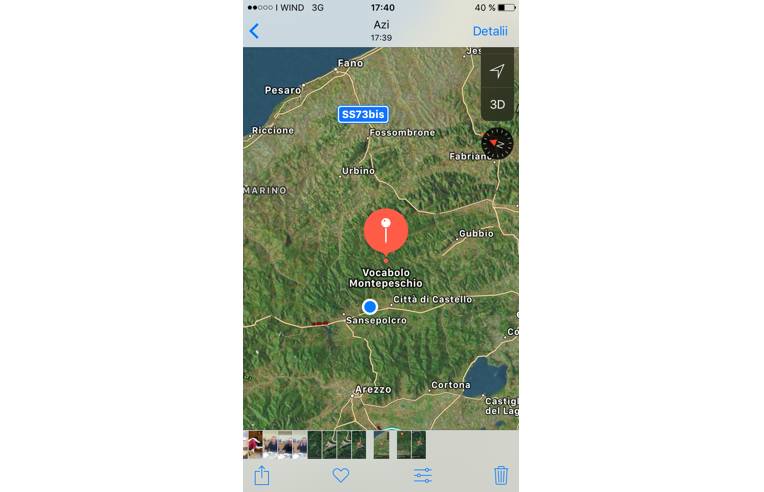This screenshot has width=764, height=492.
Task: Mark the photo as favorite
Action: tap(341, 475)
